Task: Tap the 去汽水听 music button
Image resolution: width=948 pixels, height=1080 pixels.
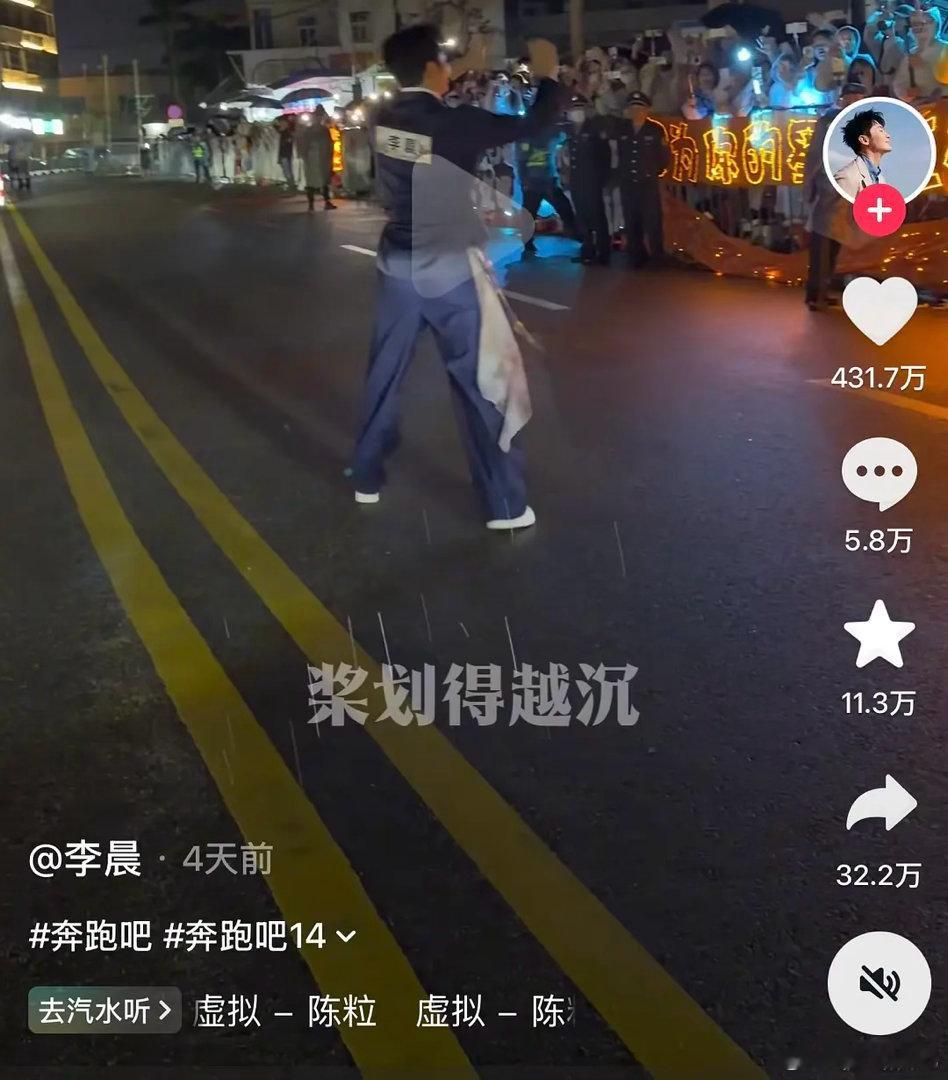Action: coord(105,1010)
